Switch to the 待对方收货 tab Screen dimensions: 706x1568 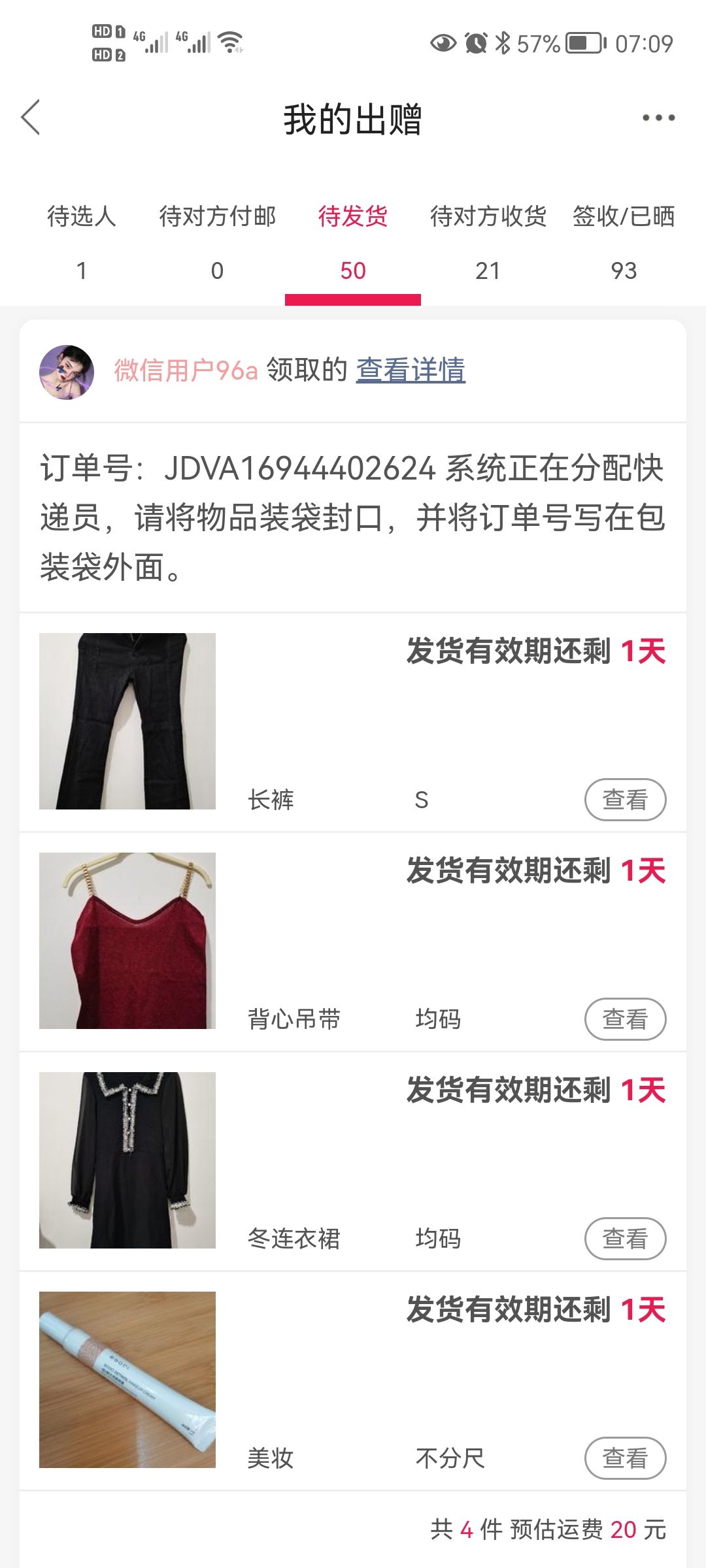tap(488, 243)
